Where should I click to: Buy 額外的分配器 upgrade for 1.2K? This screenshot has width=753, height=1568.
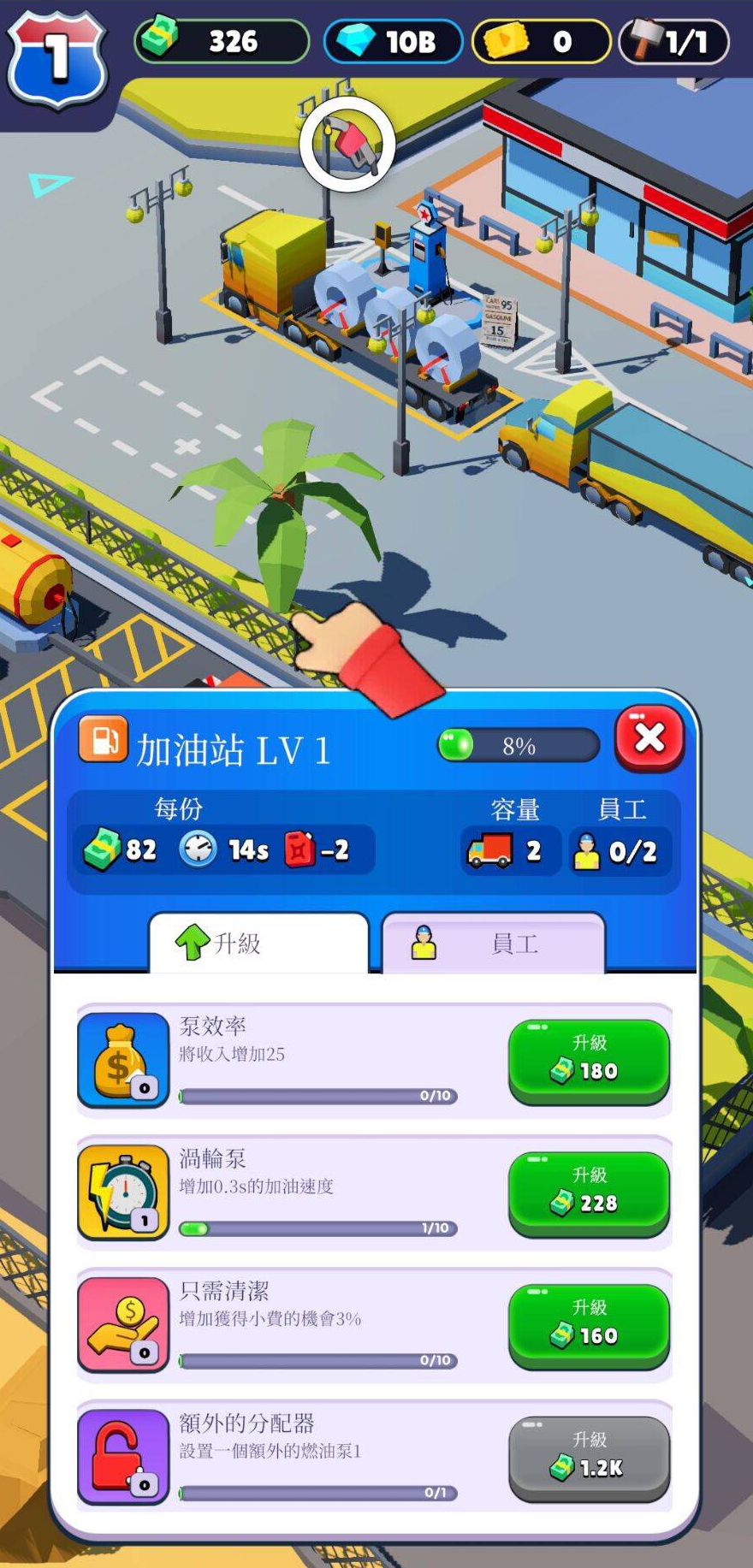tap(589, 1457)
